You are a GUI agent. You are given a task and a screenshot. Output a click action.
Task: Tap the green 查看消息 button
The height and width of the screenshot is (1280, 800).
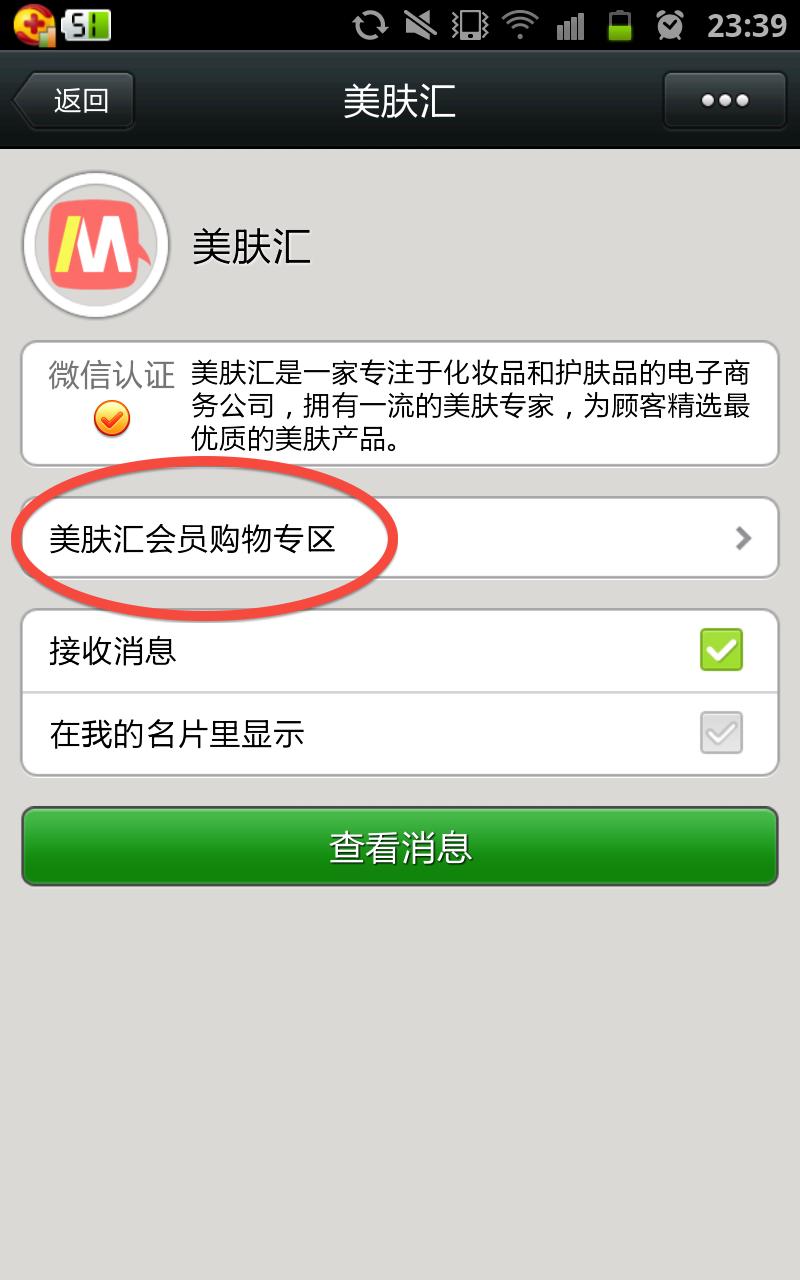tap(400, 847)
